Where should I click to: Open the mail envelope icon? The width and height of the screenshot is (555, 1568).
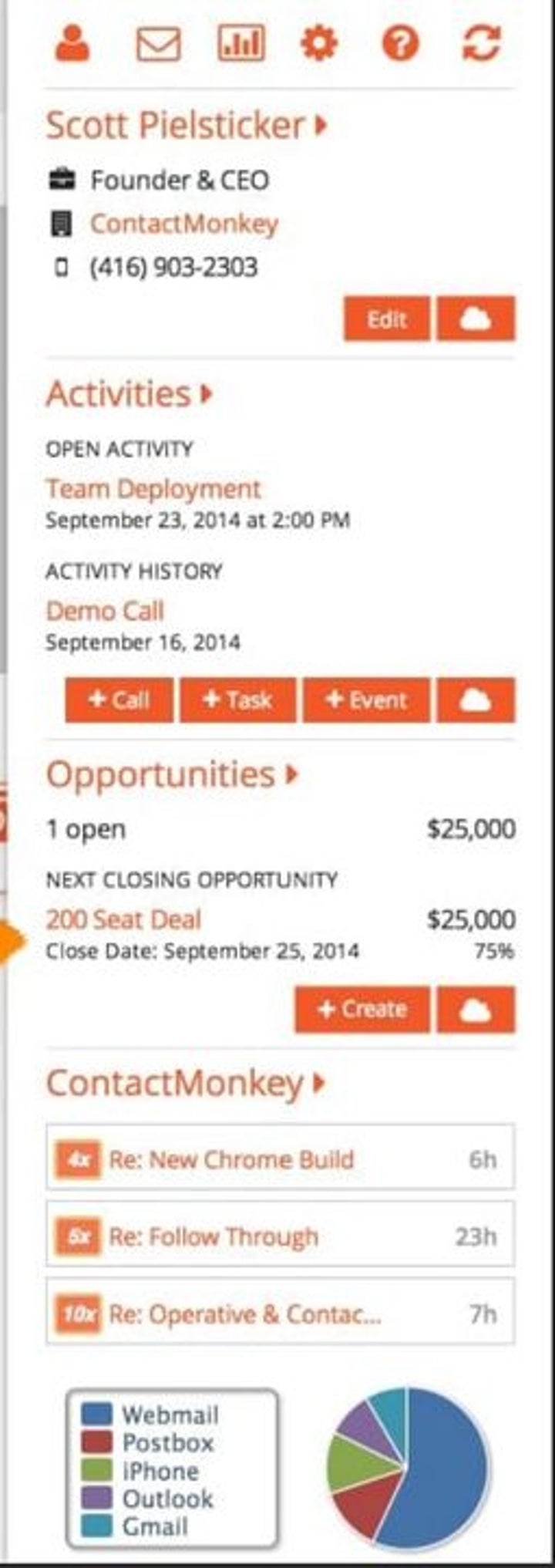(158, 44)
